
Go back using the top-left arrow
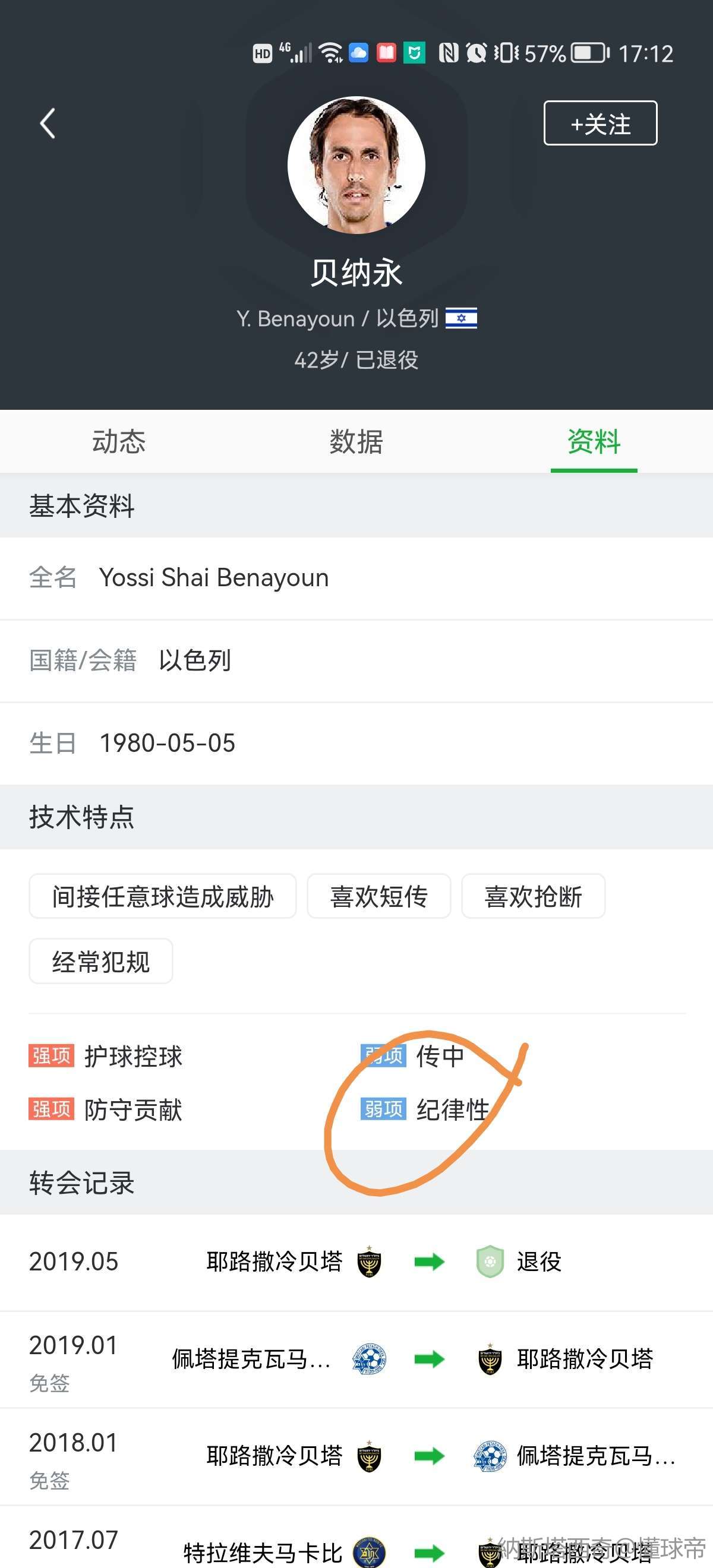(48, 124)
